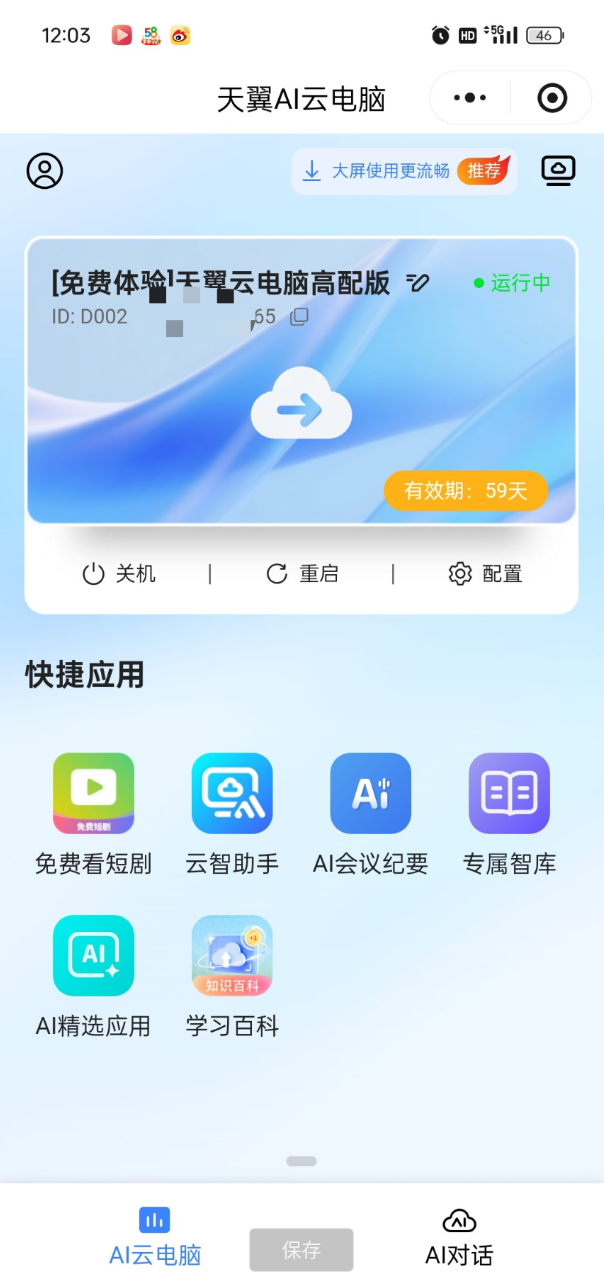Open 免费看短剧 app
The width and height of the screenshot is (604, 1279).
pos(93,793)
